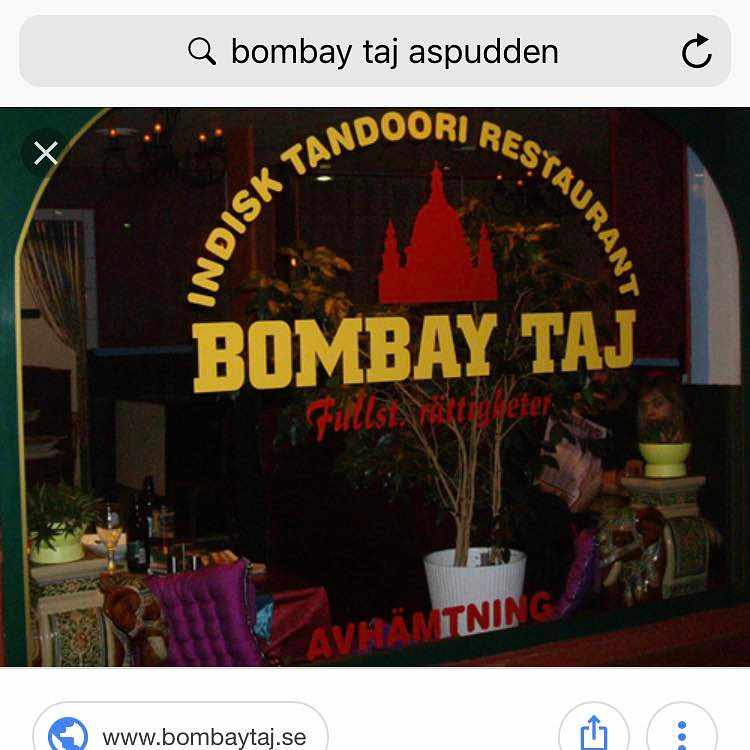Open the three-dot overflow menu
This screenshot has height=750, width=750.
(x=681, y=732)
